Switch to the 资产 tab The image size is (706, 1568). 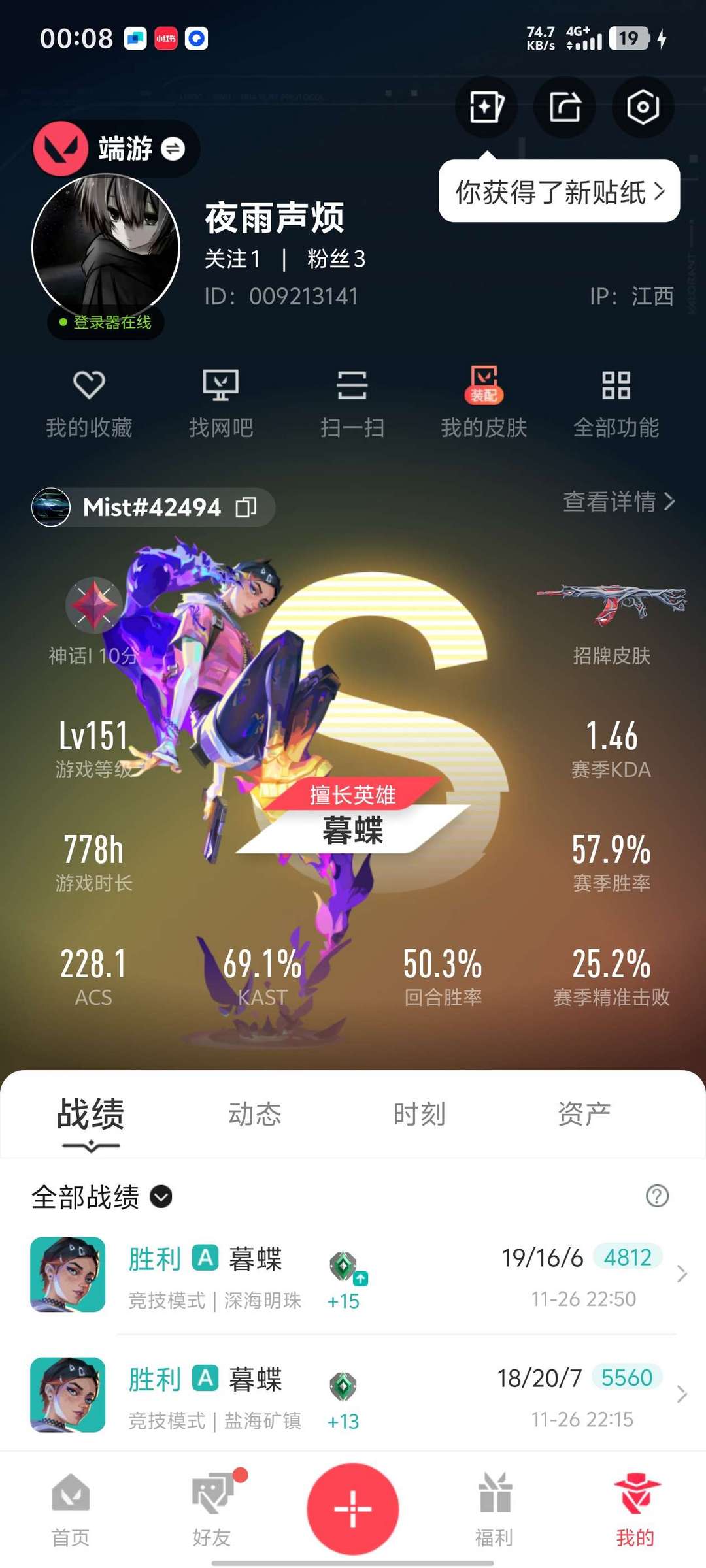[x=584, y=1114]
